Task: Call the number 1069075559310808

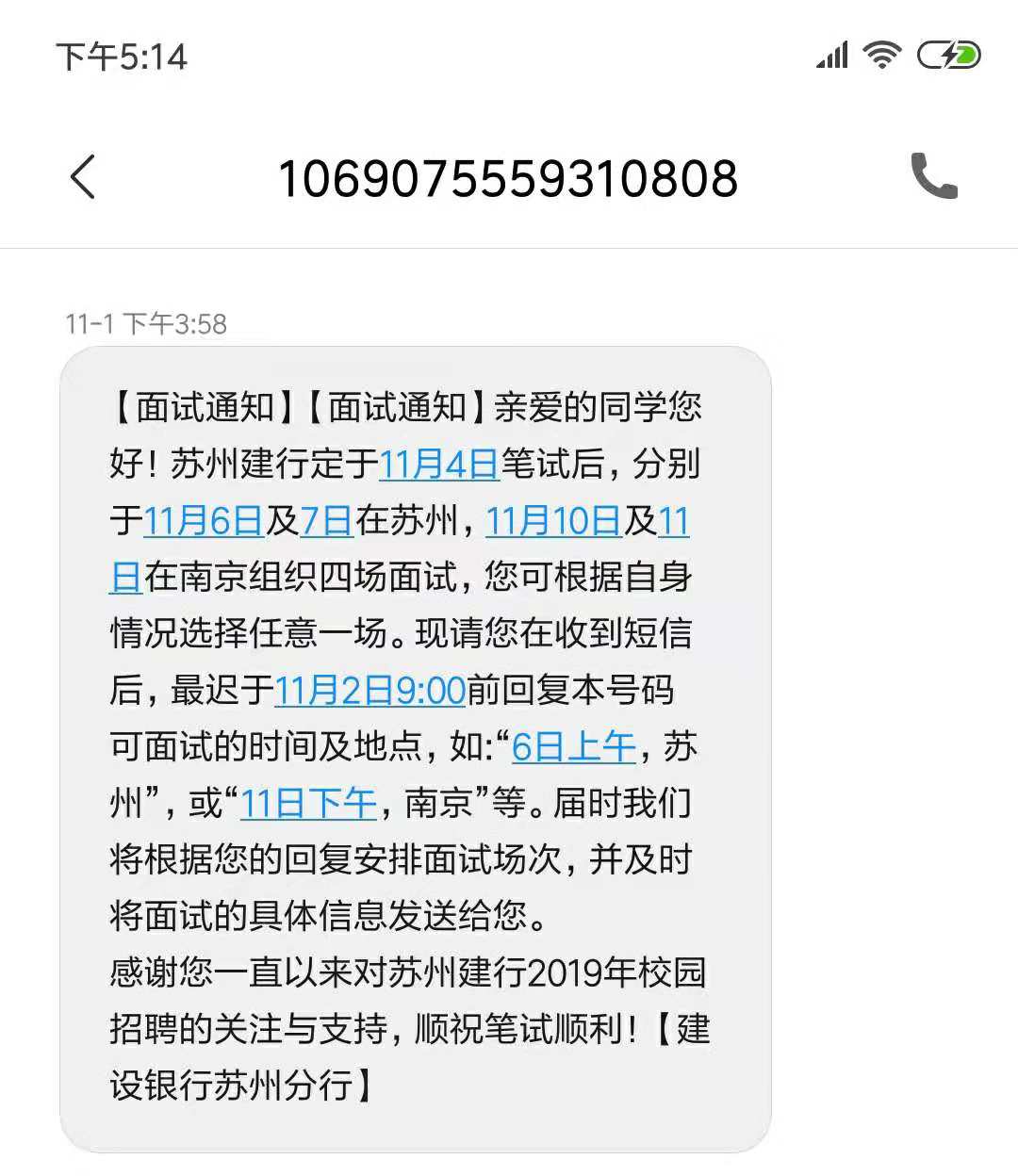Action: pyautogui.click(x=933, y=176)
